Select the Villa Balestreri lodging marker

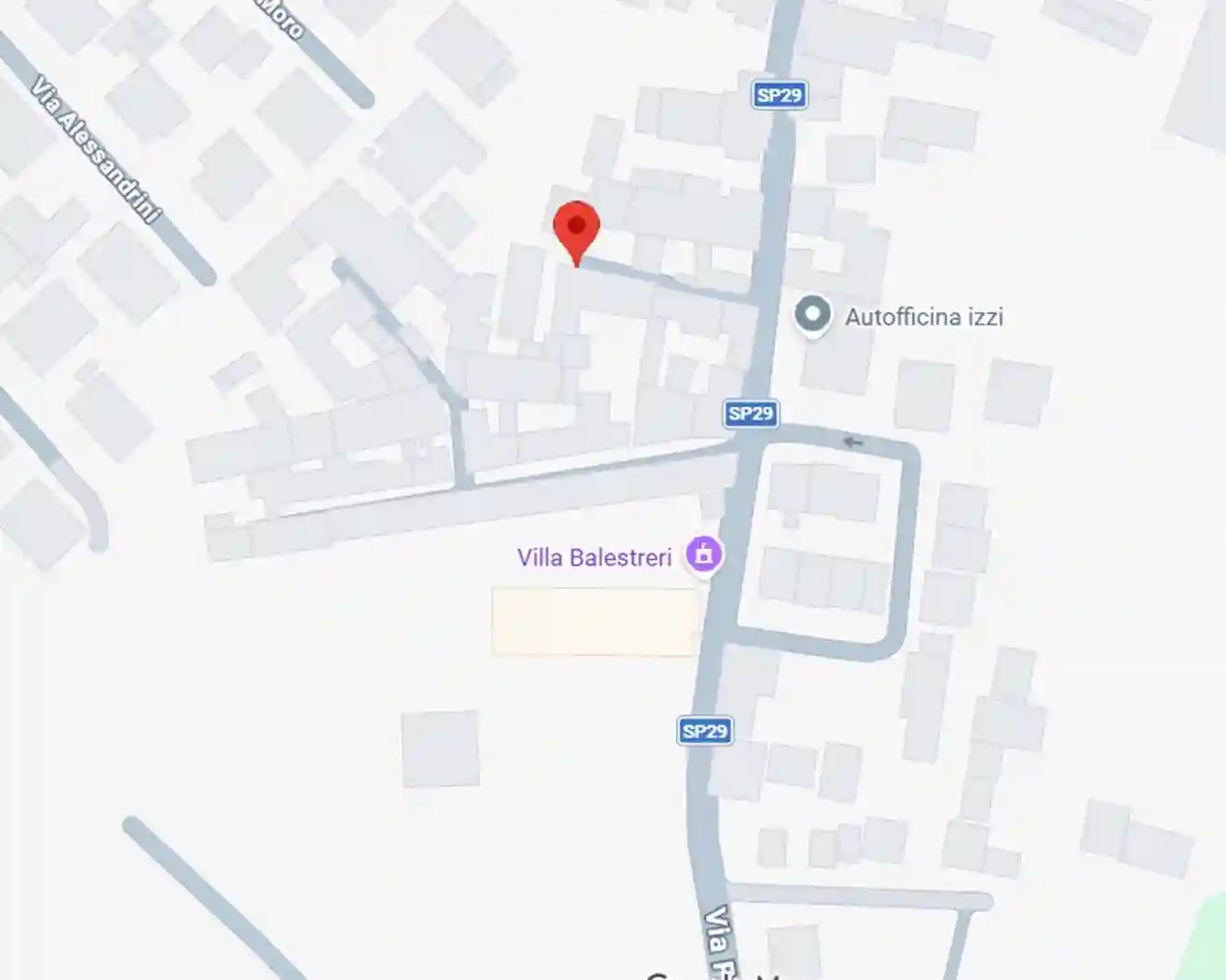[704, 554]
